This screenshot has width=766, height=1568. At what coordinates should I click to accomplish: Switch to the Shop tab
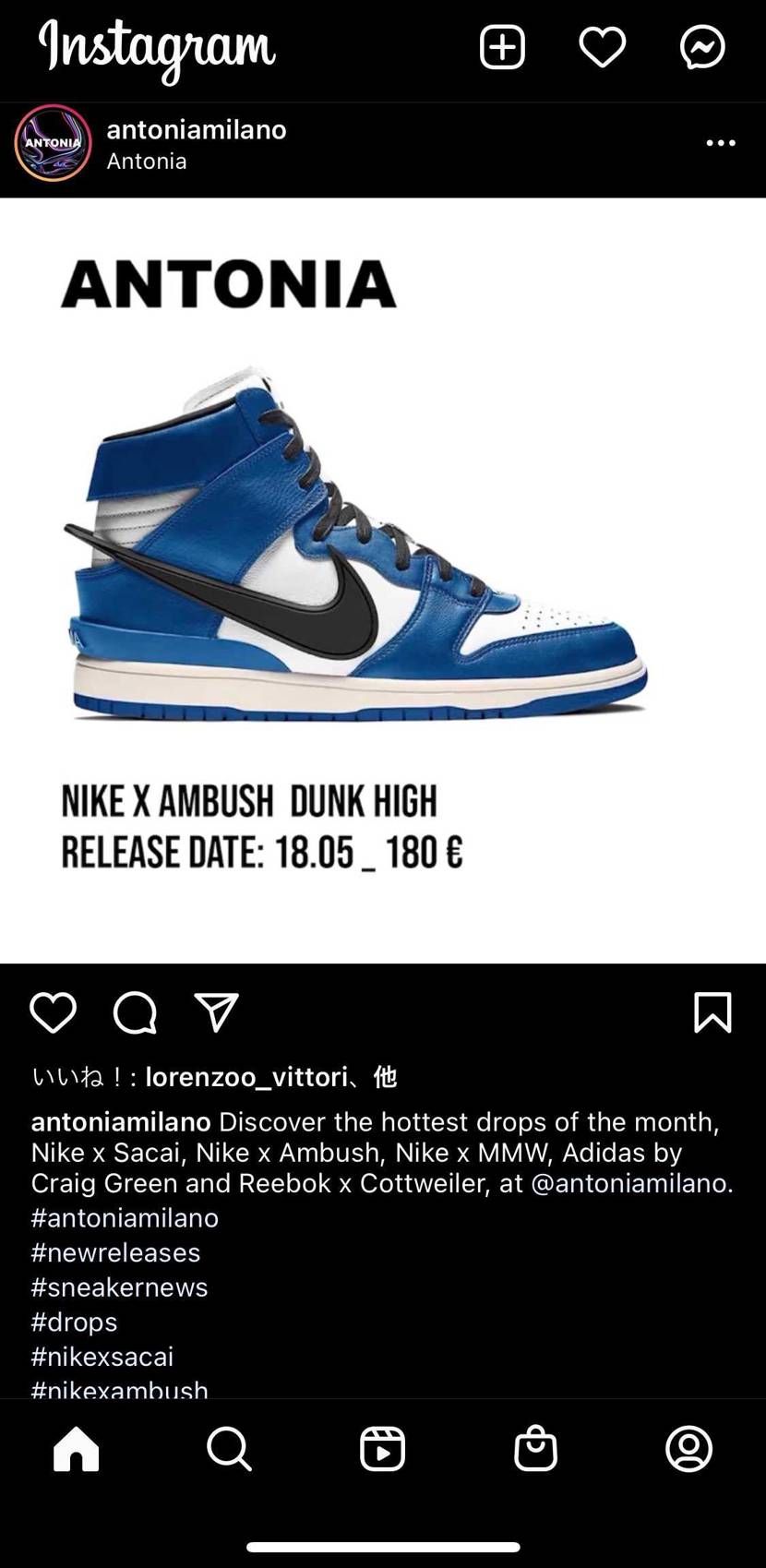tap(535, 1448)
